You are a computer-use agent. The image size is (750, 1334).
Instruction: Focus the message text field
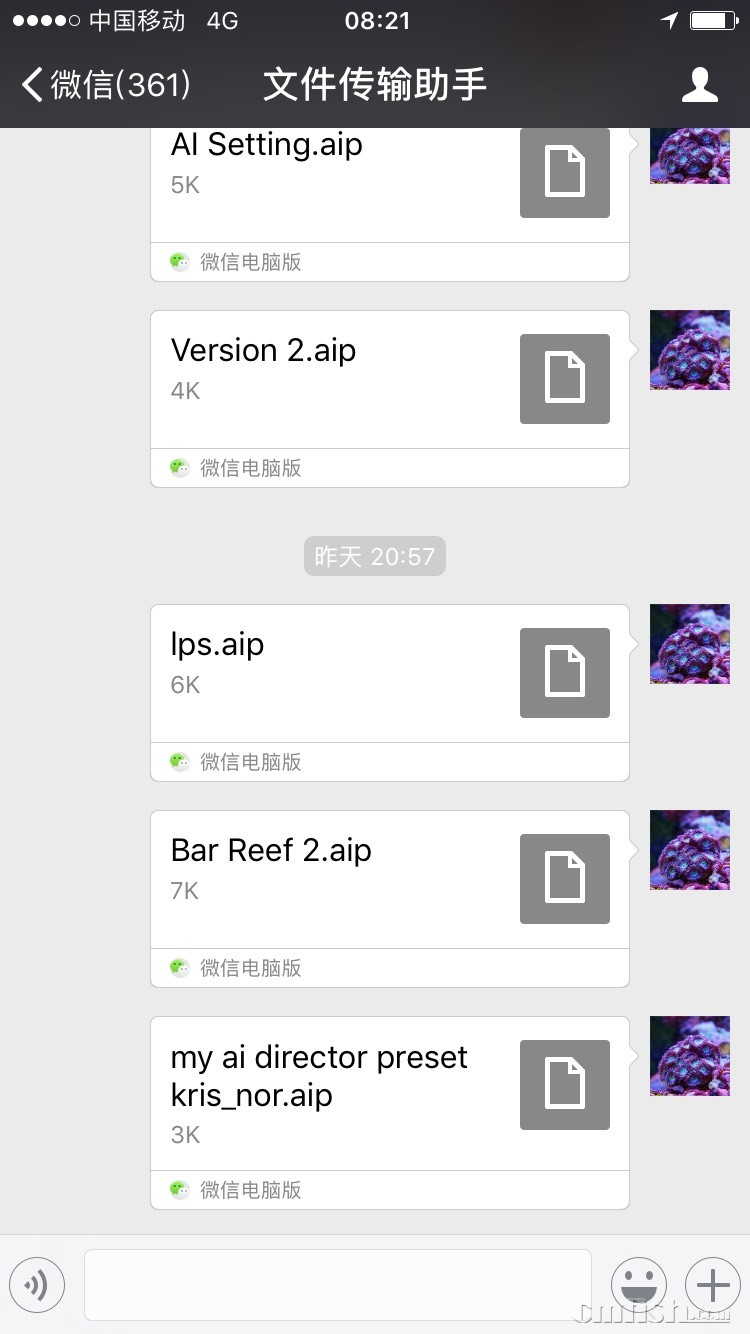click(337, 1285)
